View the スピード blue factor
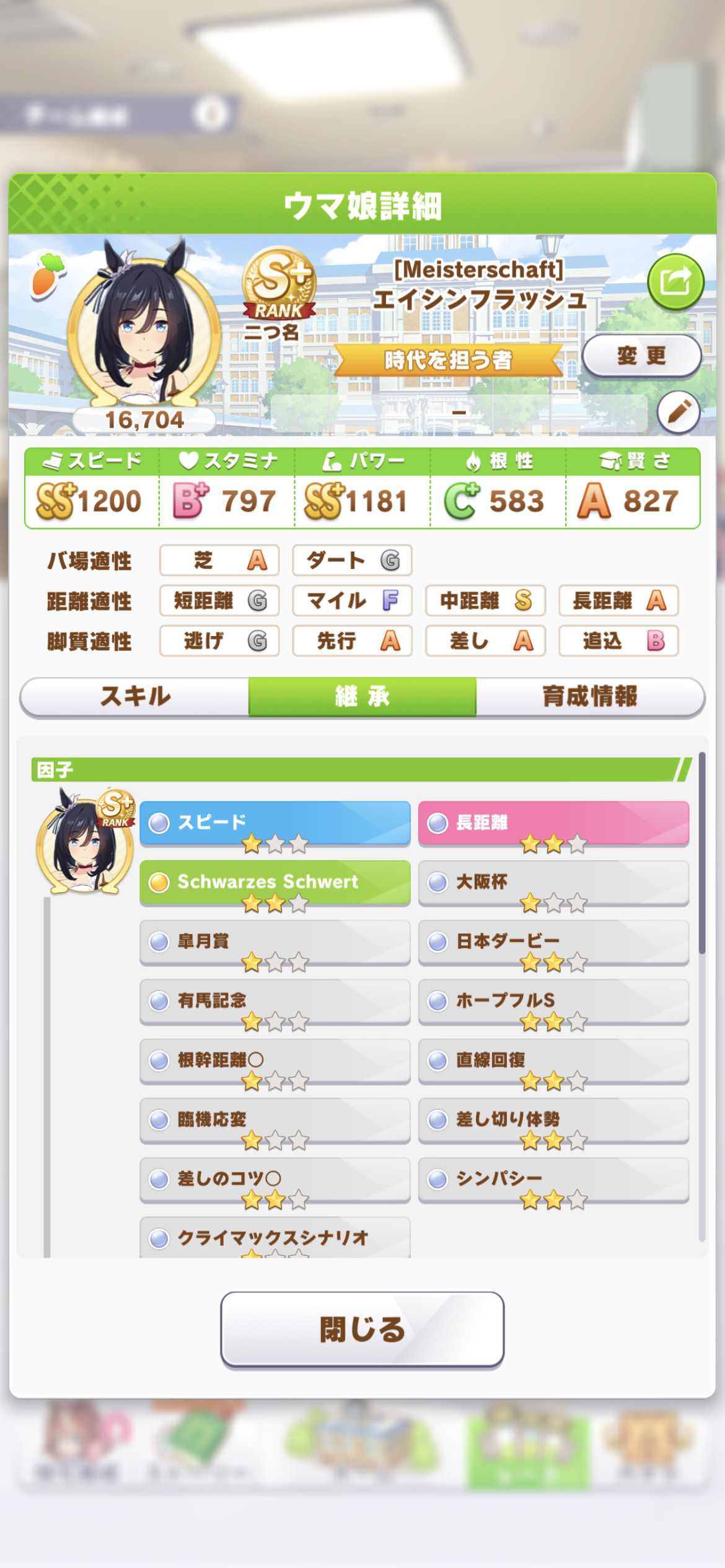The width and height of the screenshot is (725, 1568). [x=275, y=823]
